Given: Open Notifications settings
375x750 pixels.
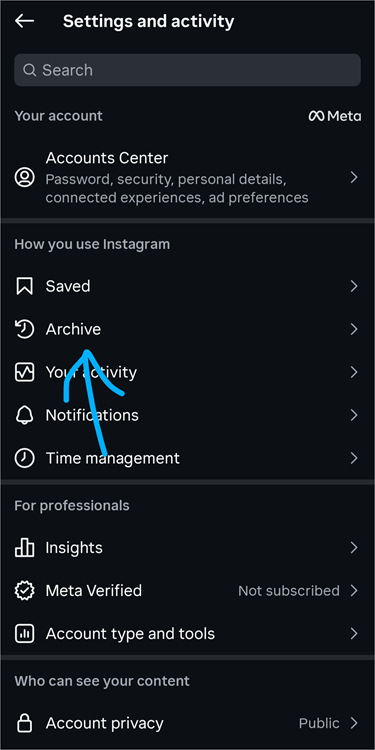Looking at the screenshot, I should (188, 415).
